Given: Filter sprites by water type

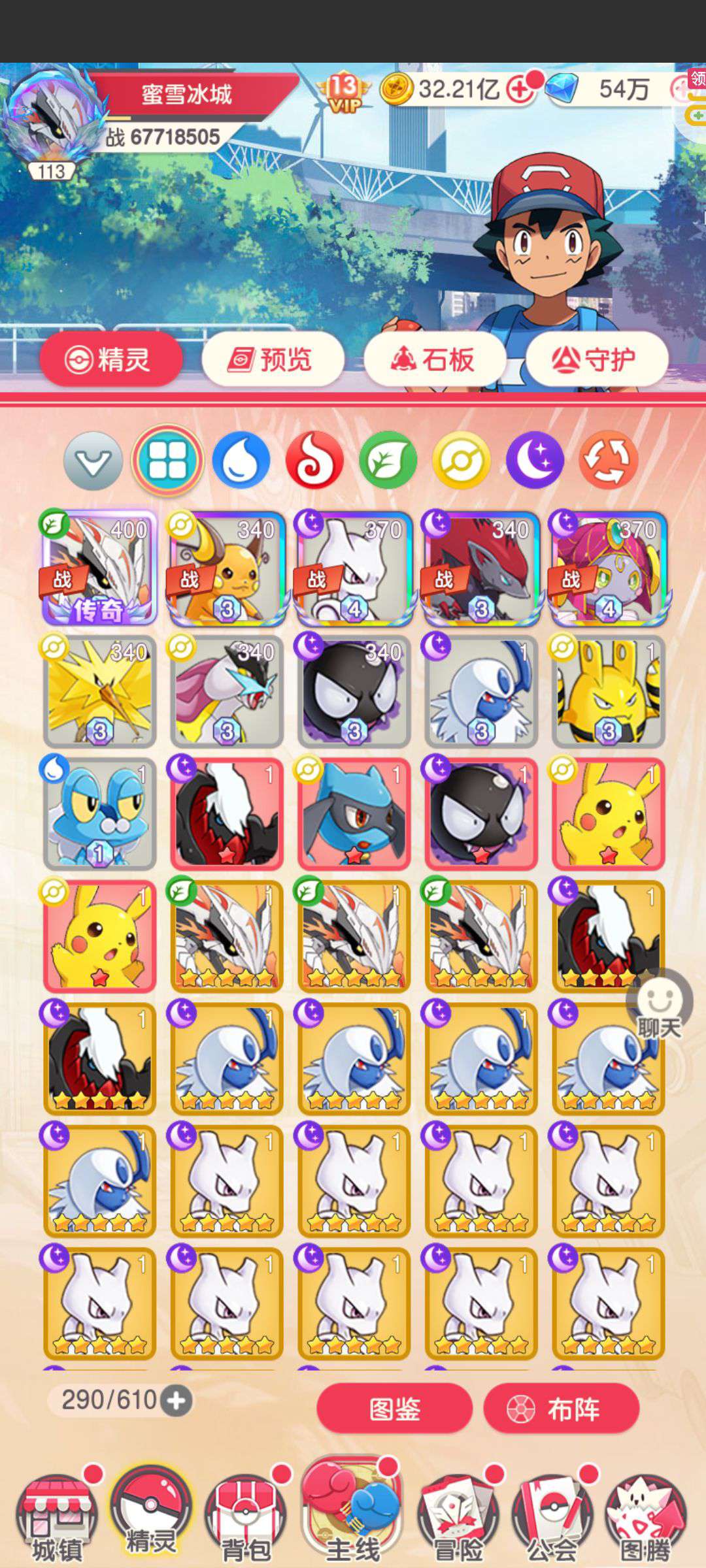Looking at the screenshot, I should pyautogui.click(x=241, y=460).
